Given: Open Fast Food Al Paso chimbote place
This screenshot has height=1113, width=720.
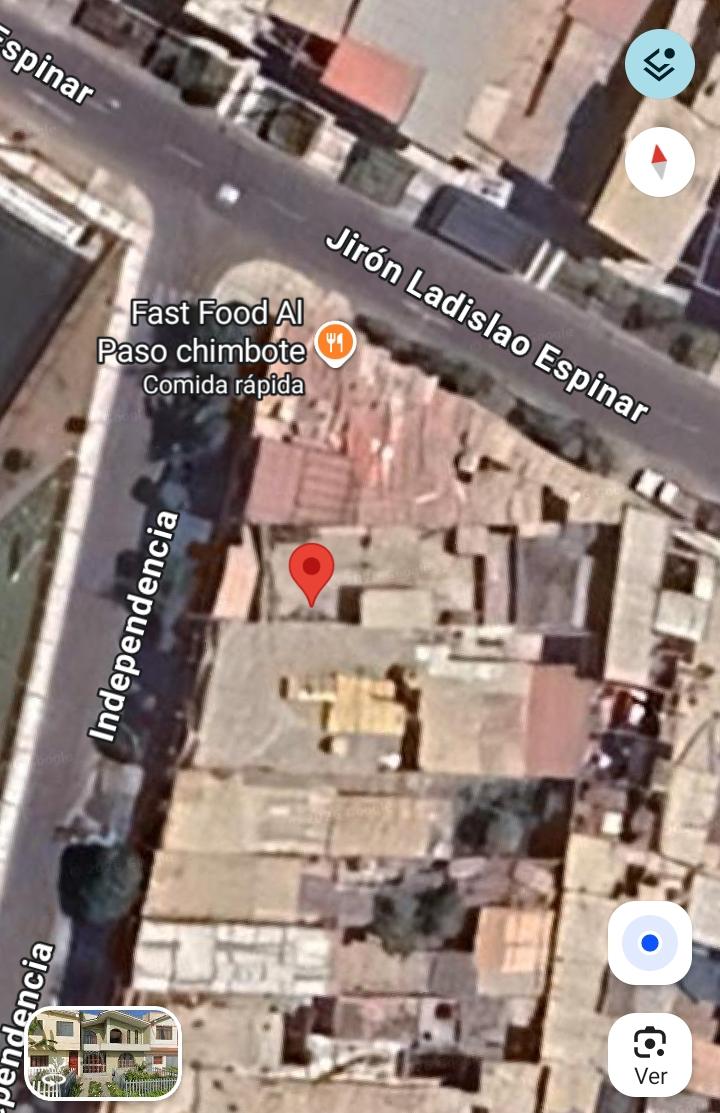Looking at the screenshot, I should coord(335,343).
